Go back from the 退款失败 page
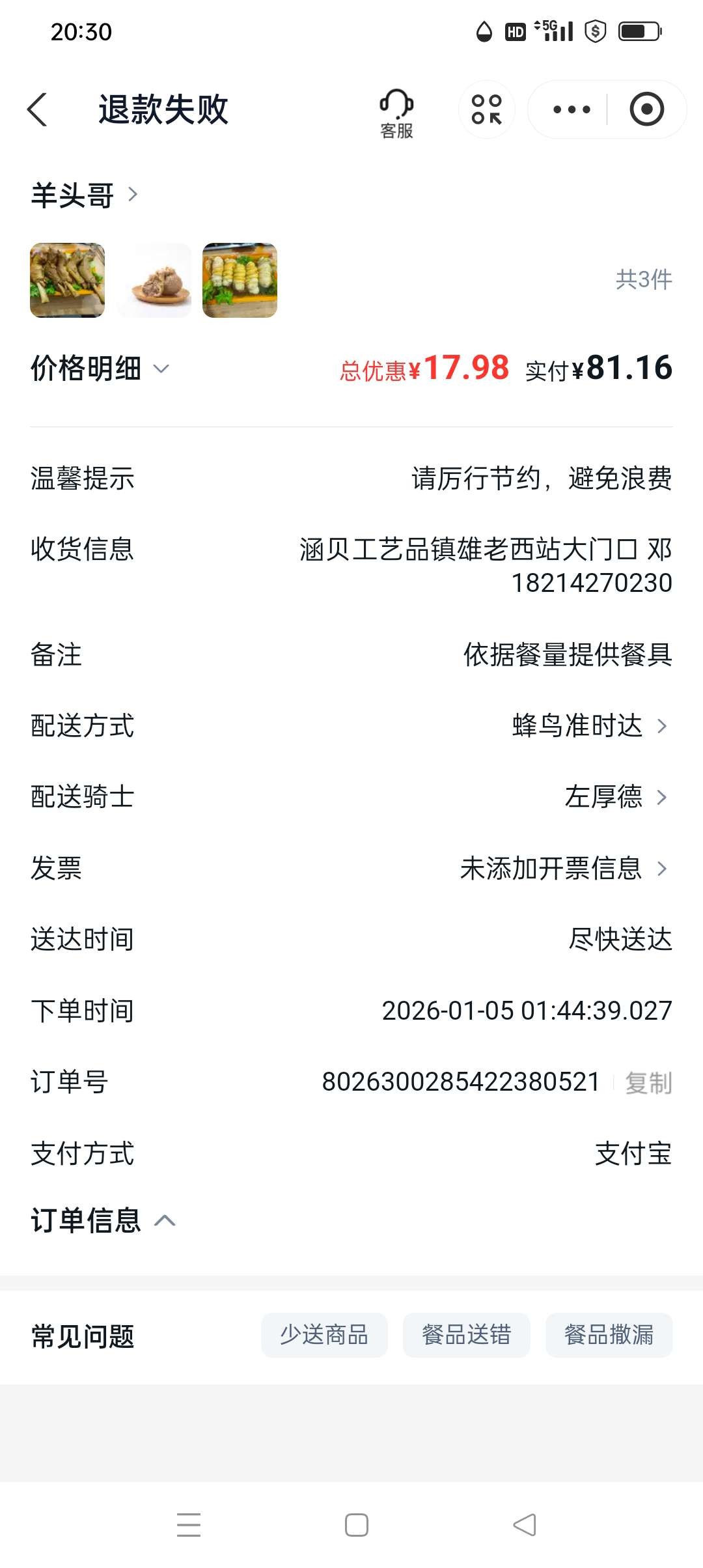The height and width of the screenshot is (1568, 703). click(38, 109)
